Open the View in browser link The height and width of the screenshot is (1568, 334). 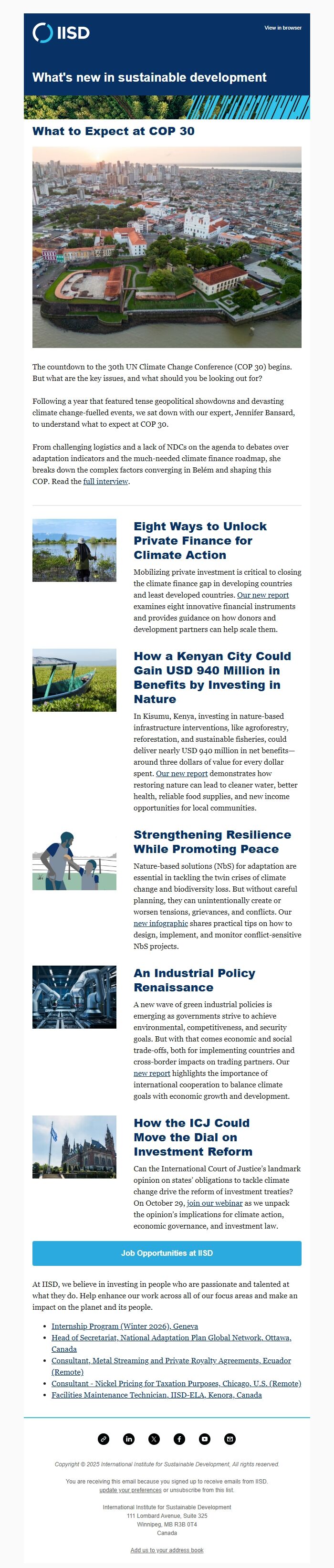282,28
